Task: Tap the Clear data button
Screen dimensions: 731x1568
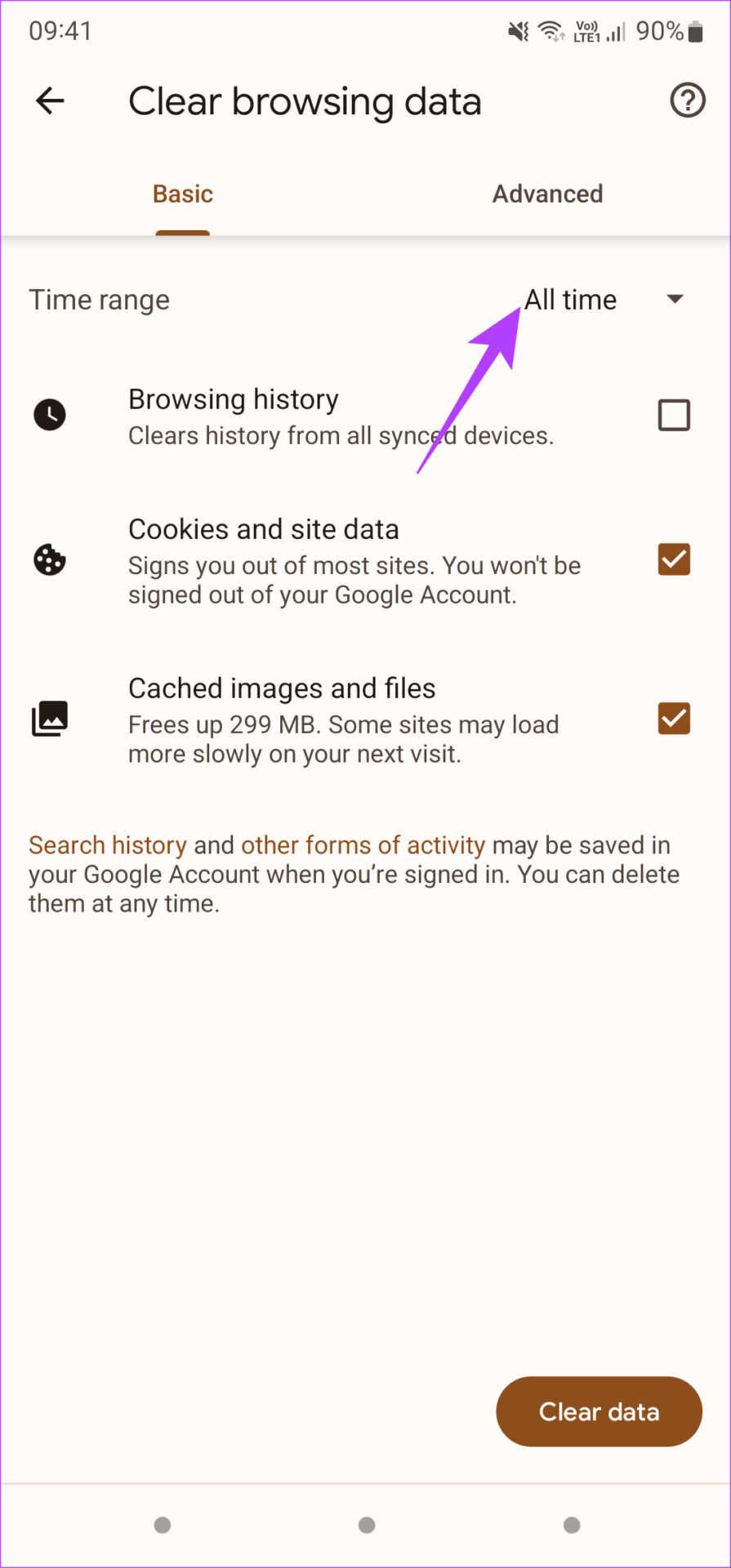Action: [599, 1412]
